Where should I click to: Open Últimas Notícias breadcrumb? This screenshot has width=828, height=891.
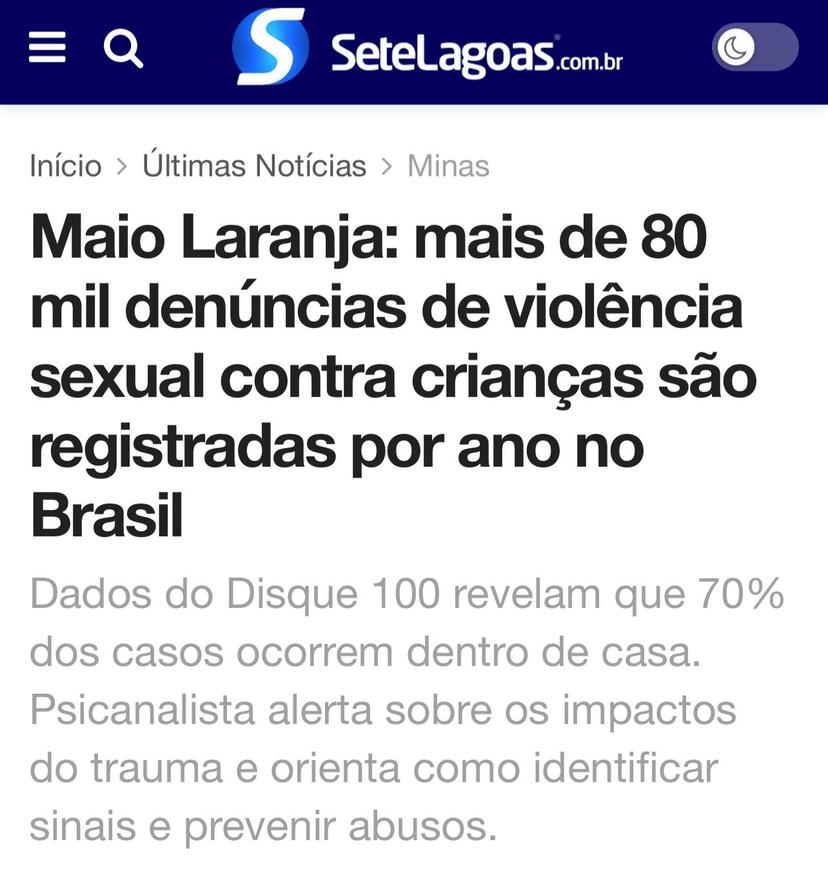[254, 166]
